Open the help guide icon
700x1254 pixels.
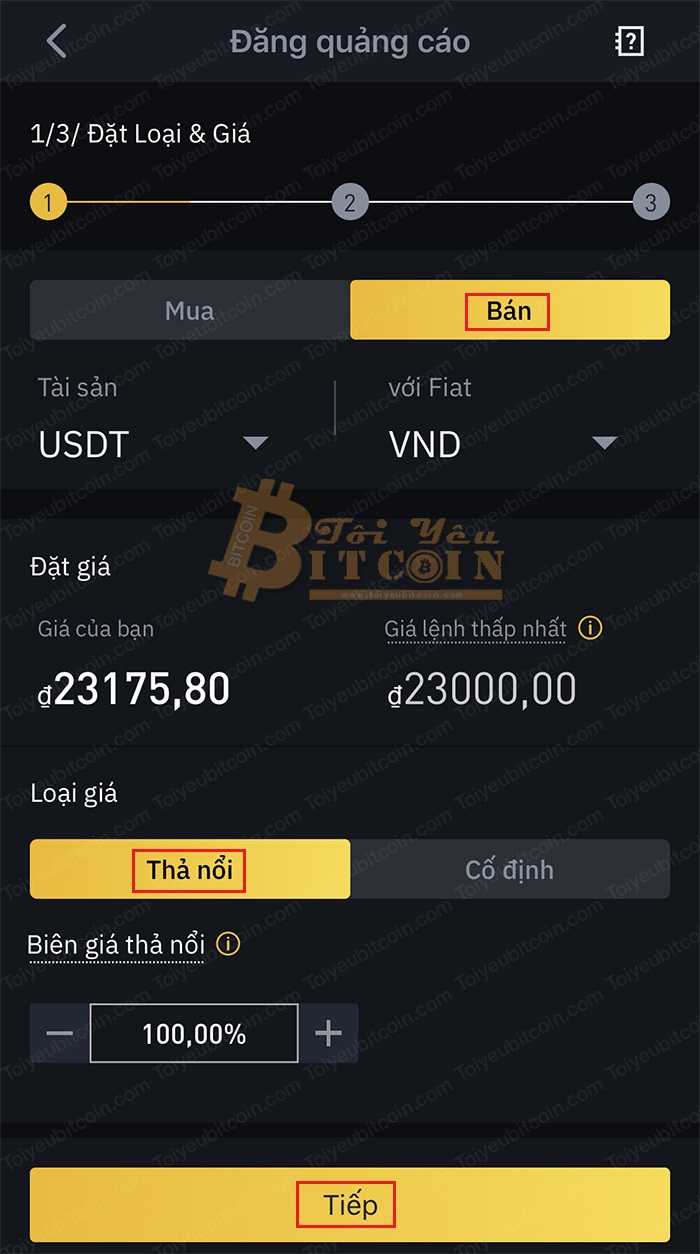click(x=629, y=42)
